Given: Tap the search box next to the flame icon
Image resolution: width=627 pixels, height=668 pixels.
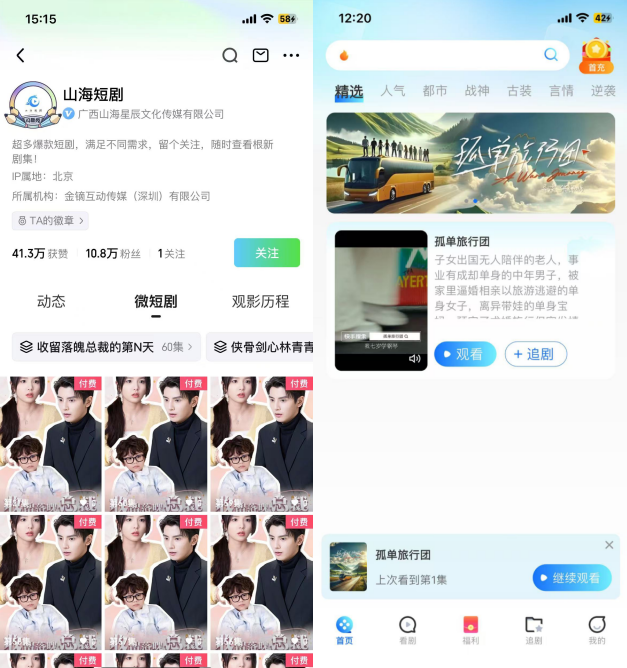Looking at the screenshot, I should [445, 55].
